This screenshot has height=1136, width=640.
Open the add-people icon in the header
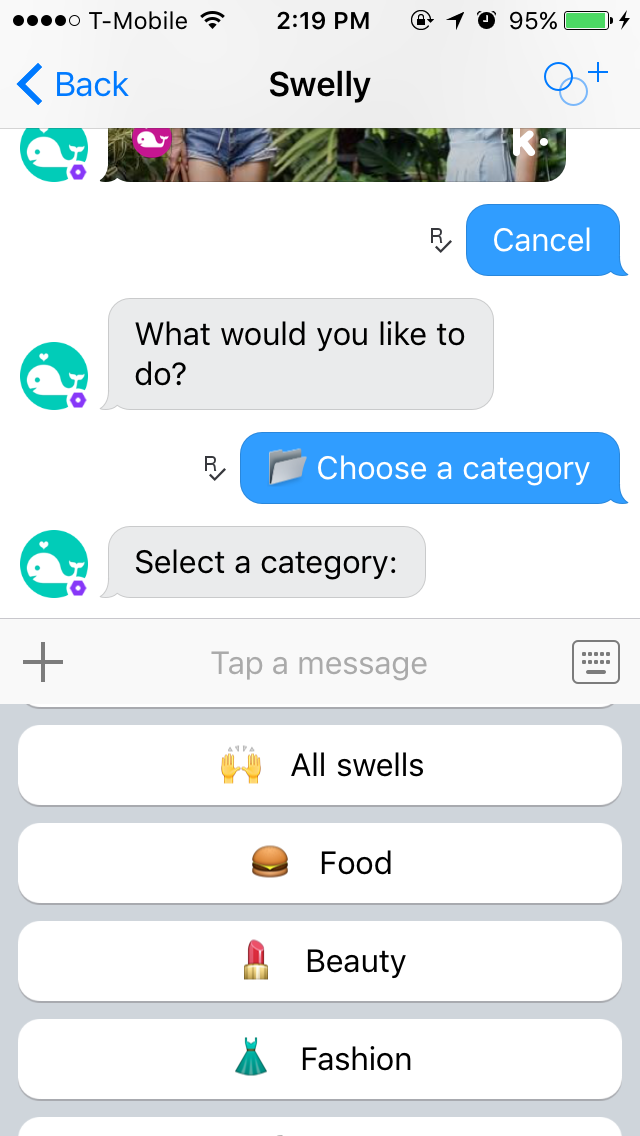click(575, 83)
